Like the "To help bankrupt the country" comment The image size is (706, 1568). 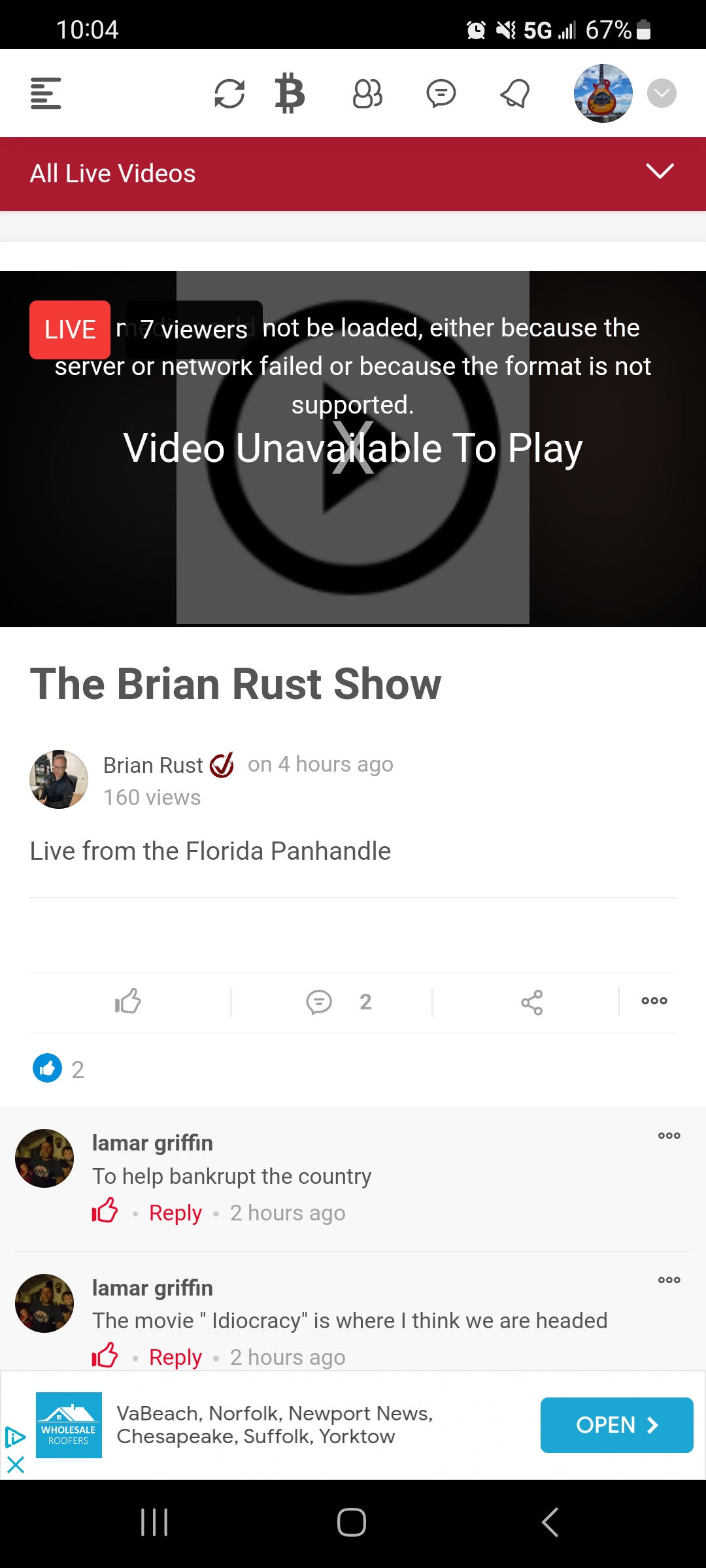(x=105, y=1211)
